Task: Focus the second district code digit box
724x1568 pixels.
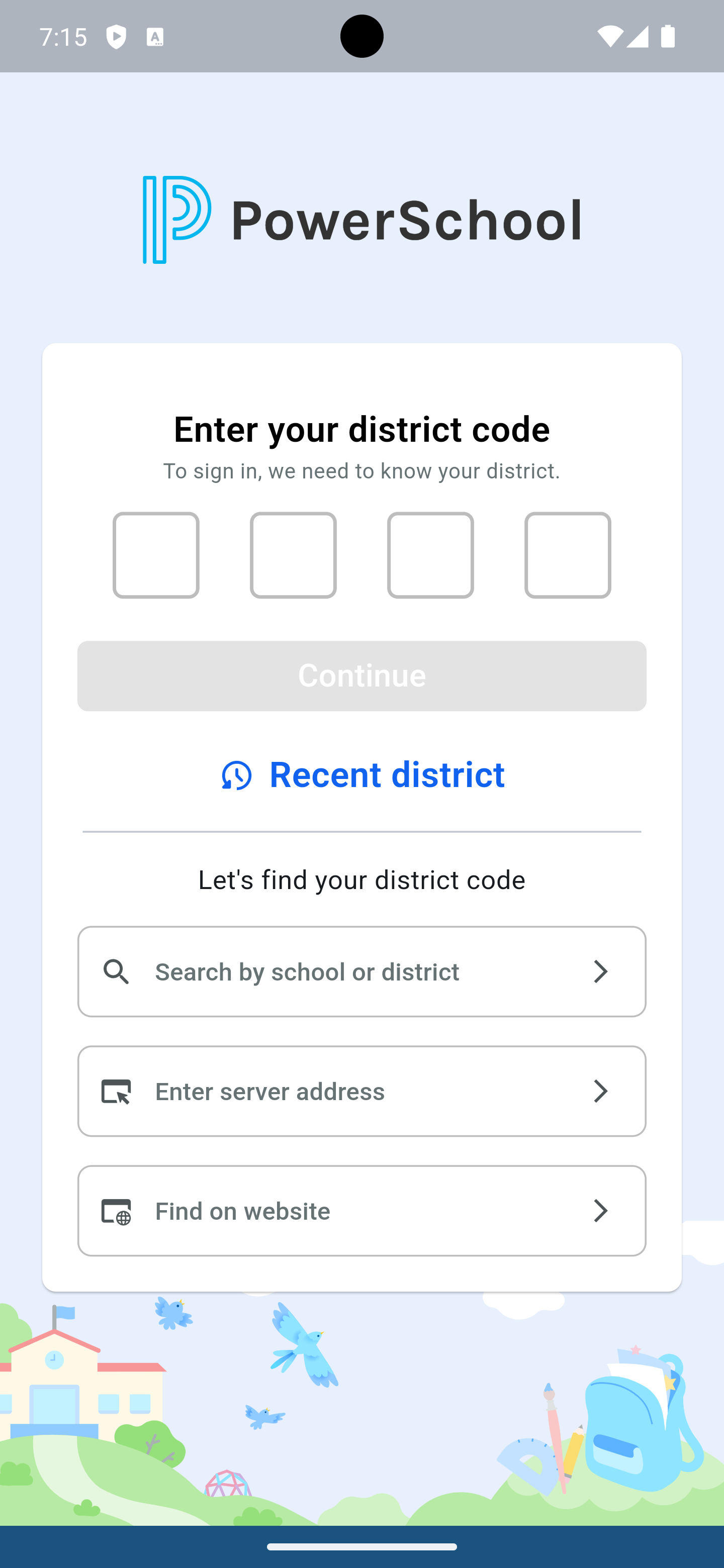Action: (x=293, y=554)
